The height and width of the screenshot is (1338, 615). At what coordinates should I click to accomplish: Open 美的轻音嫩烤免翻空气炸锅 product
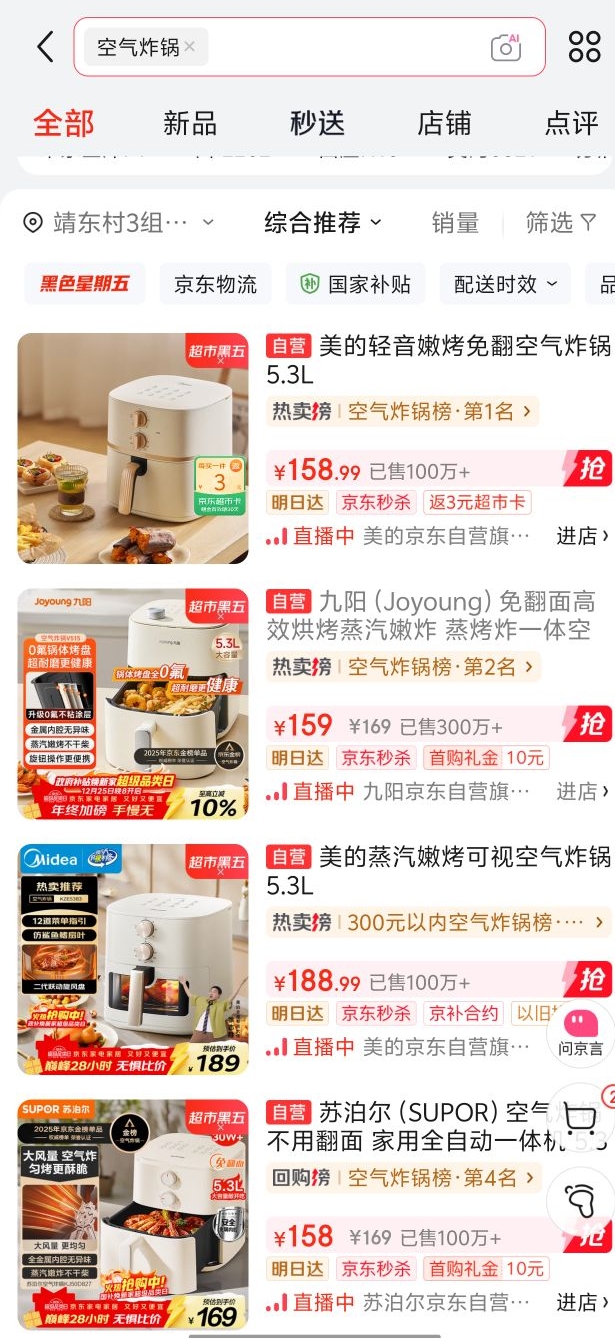[438, 360]
